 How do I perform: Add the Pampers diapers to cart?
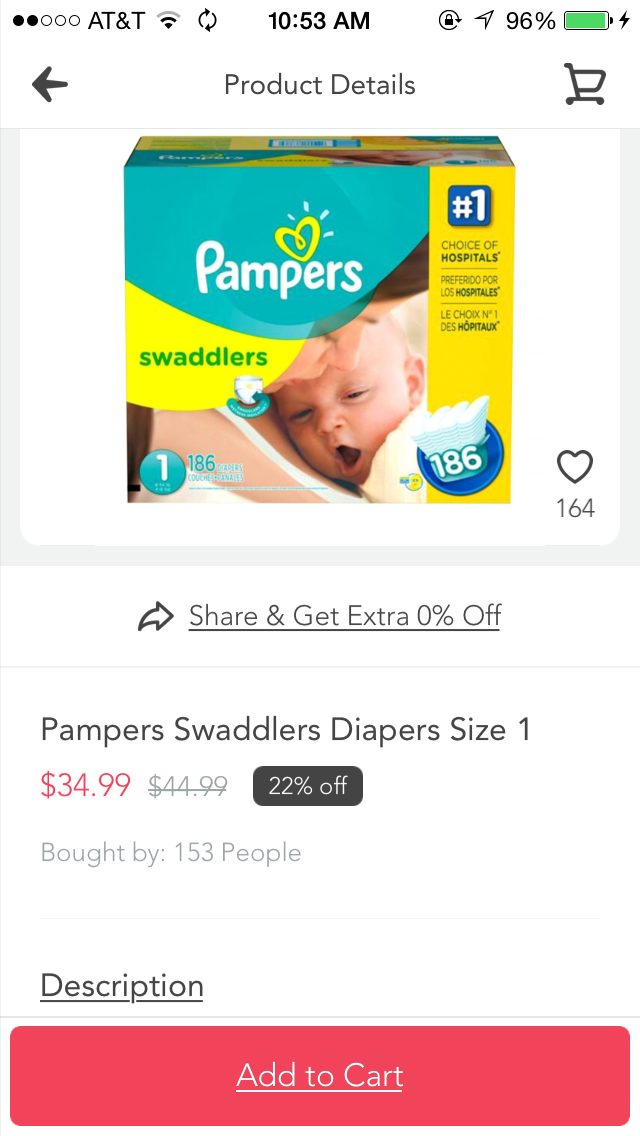(x=320, y=1076)
